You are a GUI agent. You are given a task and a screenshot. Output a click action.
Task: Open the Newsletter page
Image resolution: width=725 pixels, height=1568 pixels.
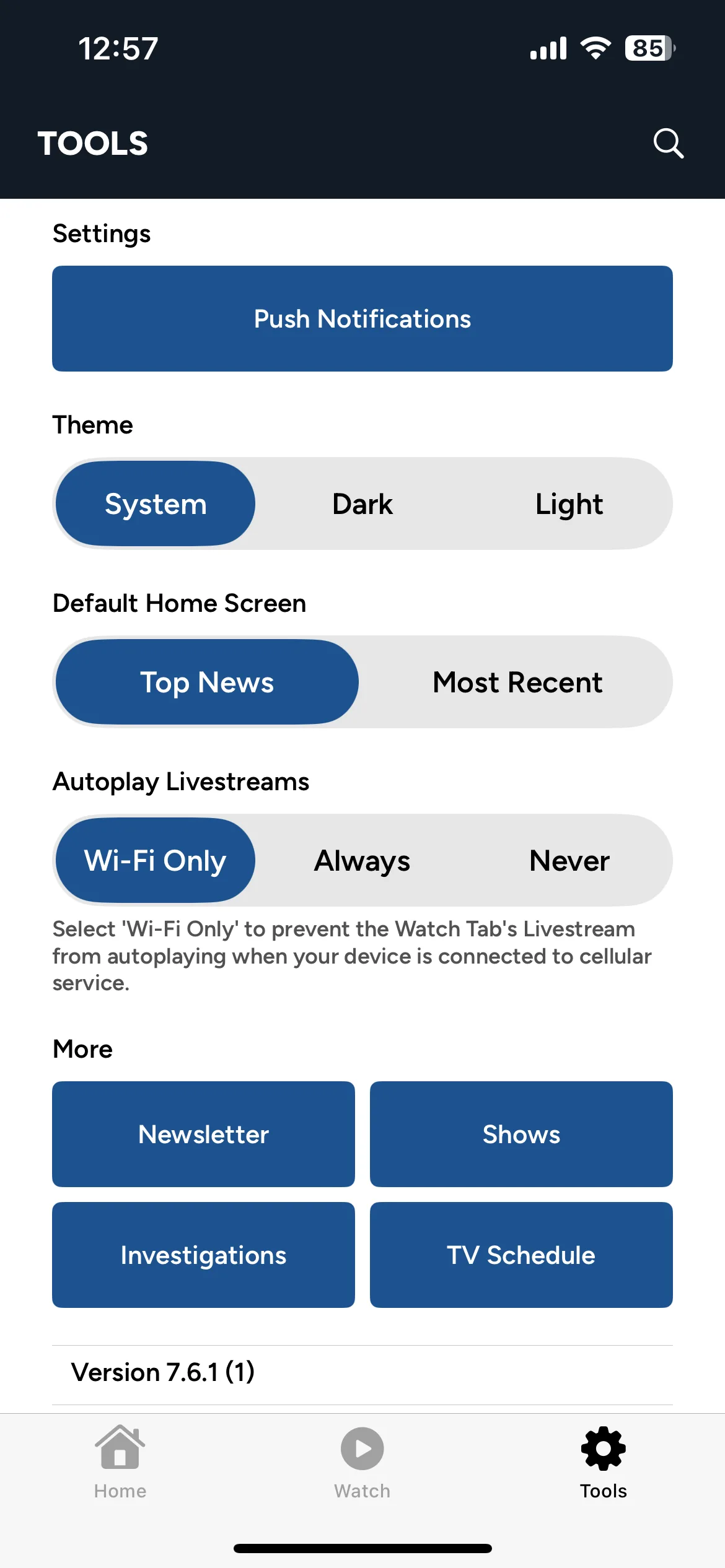203,1135
